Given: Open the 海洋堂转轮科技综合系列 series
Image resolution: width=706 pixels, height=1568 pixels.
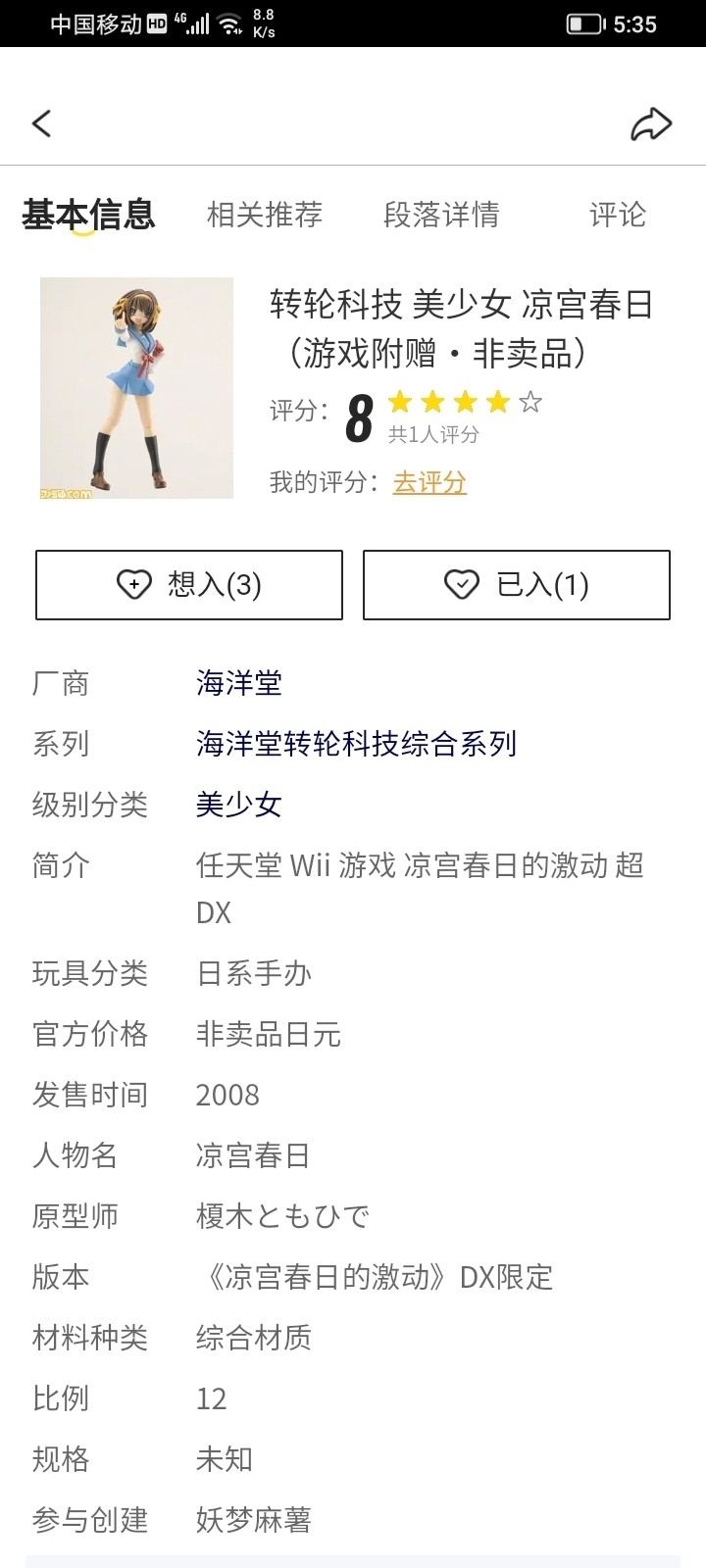Looking at the screenshot, I should coord(356,744).
